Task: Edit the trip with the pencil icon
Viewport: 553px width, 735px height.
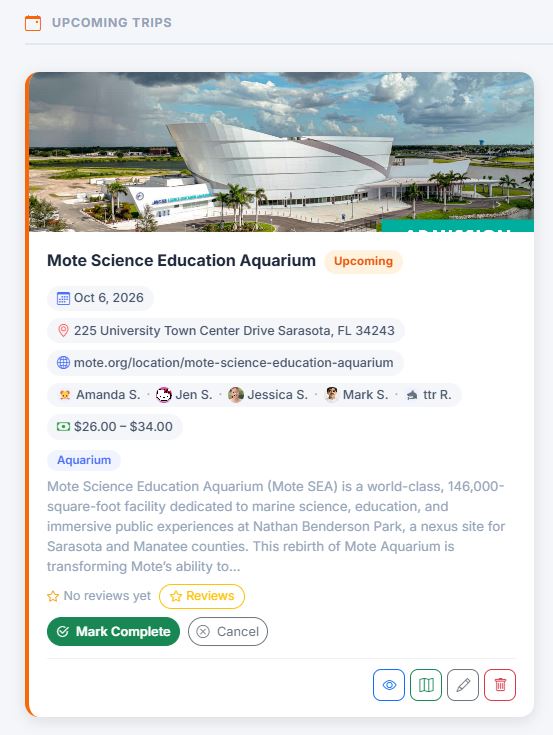Action: click(463, 685)
